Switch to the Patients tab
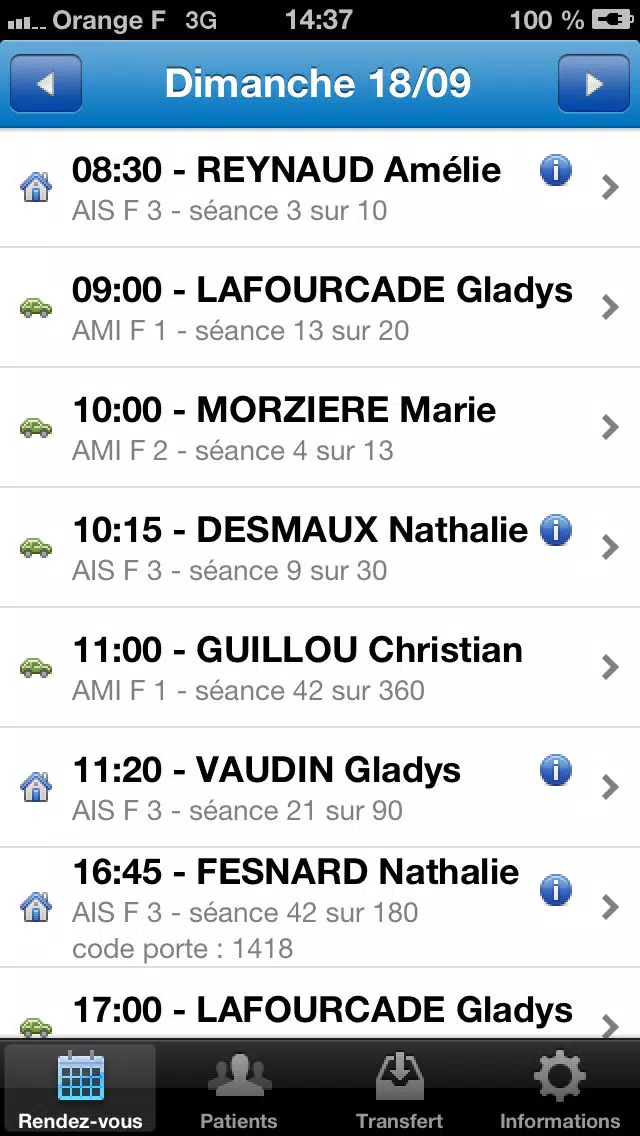This screenshot has width=640, height=1136. click(239, 1089)
